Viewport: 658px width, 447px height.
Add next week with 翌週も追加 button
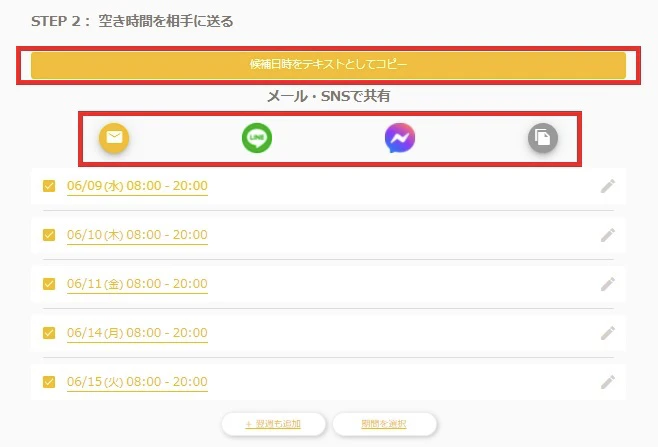(273, 424)
